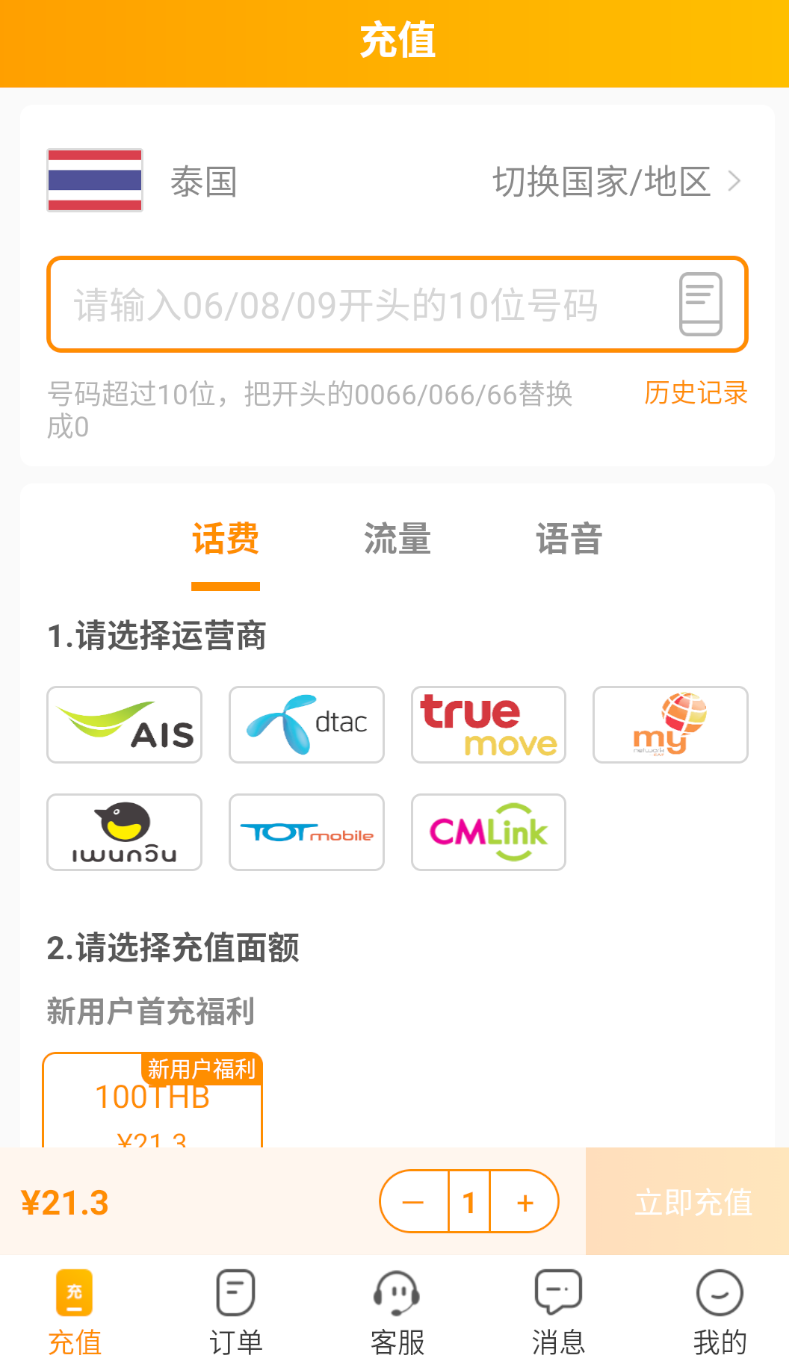Image resolution: width=789 pixels, height=1362 pixels.
Task: Open 历史记录 history link
Action: (x=696, y=393)
